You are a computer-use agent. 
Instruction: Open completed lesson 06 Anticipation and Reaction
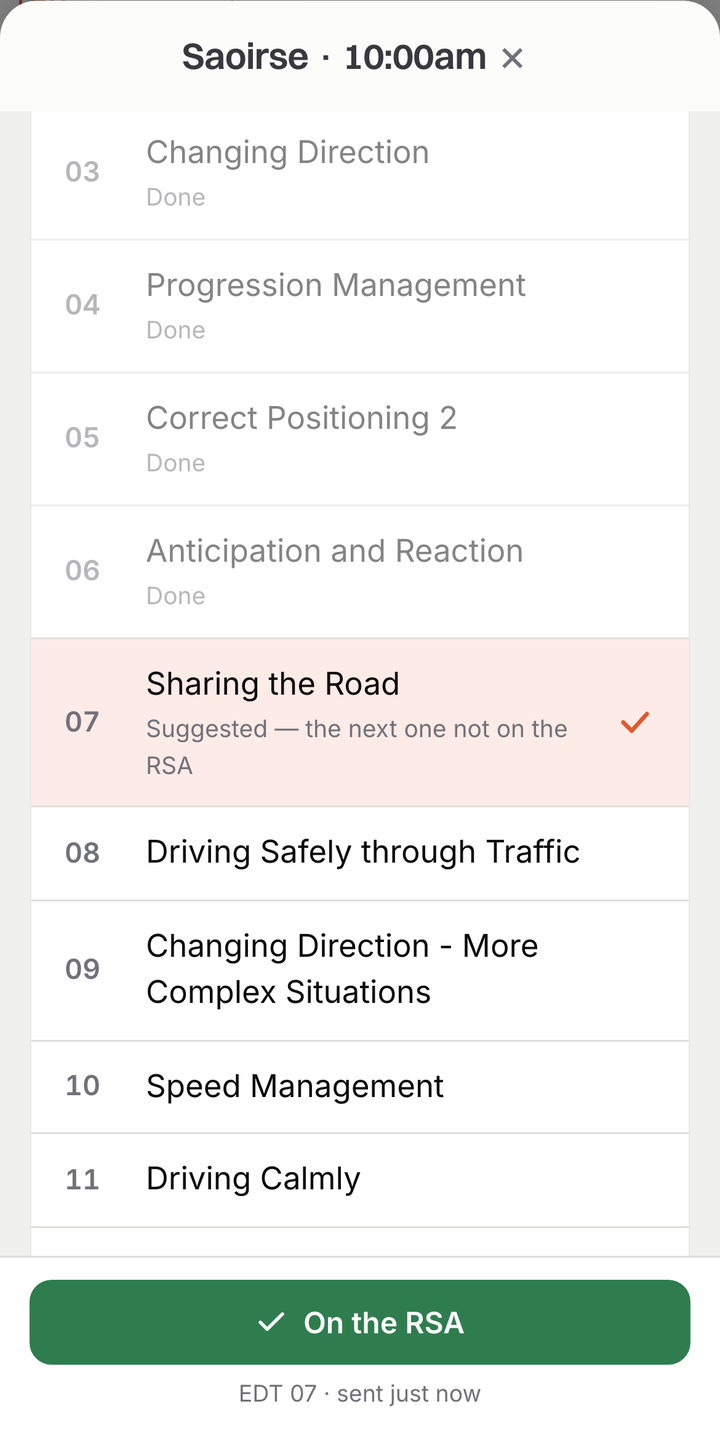tap(360, 572)
